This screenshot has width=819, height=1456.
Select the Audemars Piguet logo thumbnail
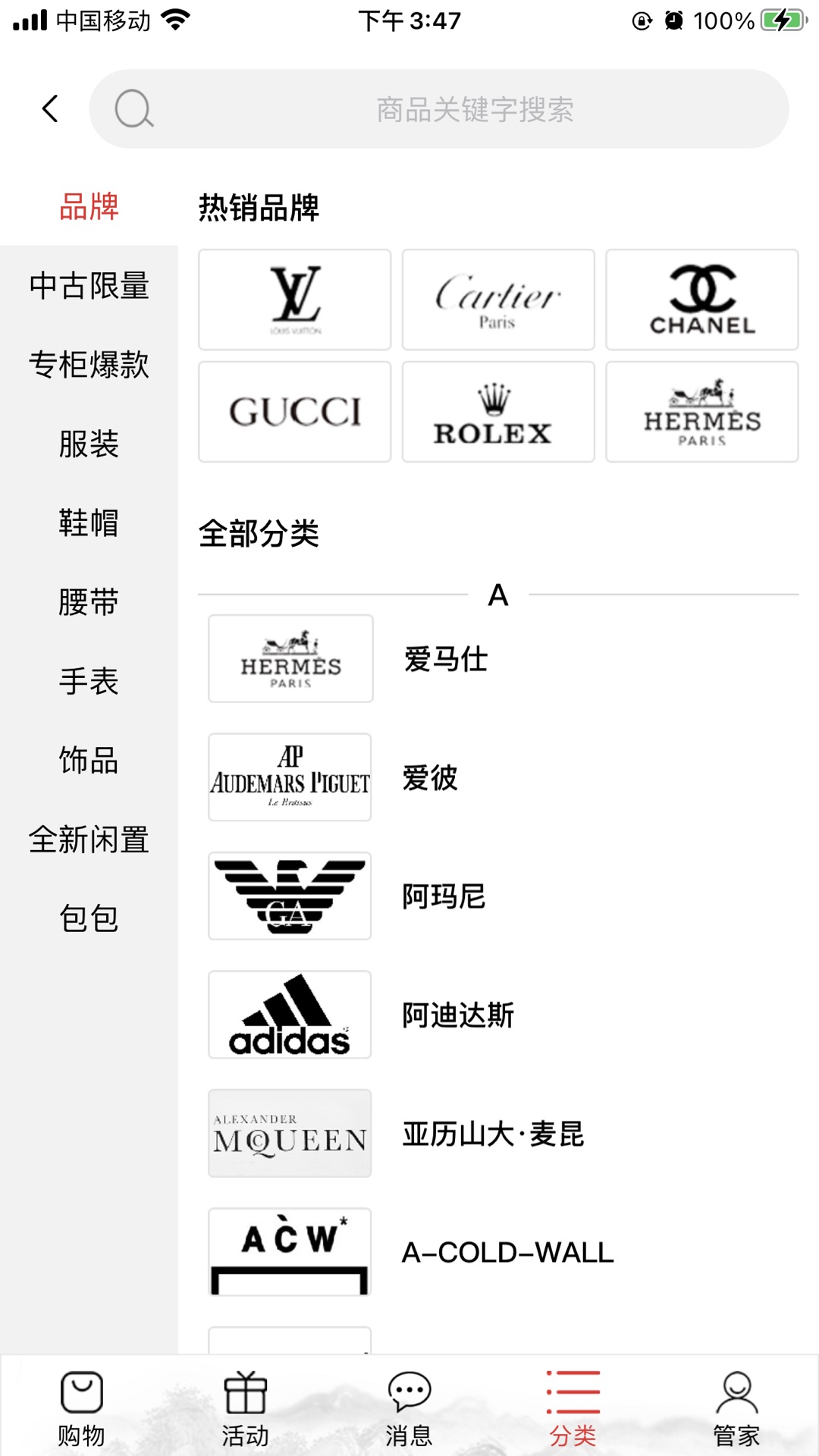pyautogui.click(x=289, y=777)
